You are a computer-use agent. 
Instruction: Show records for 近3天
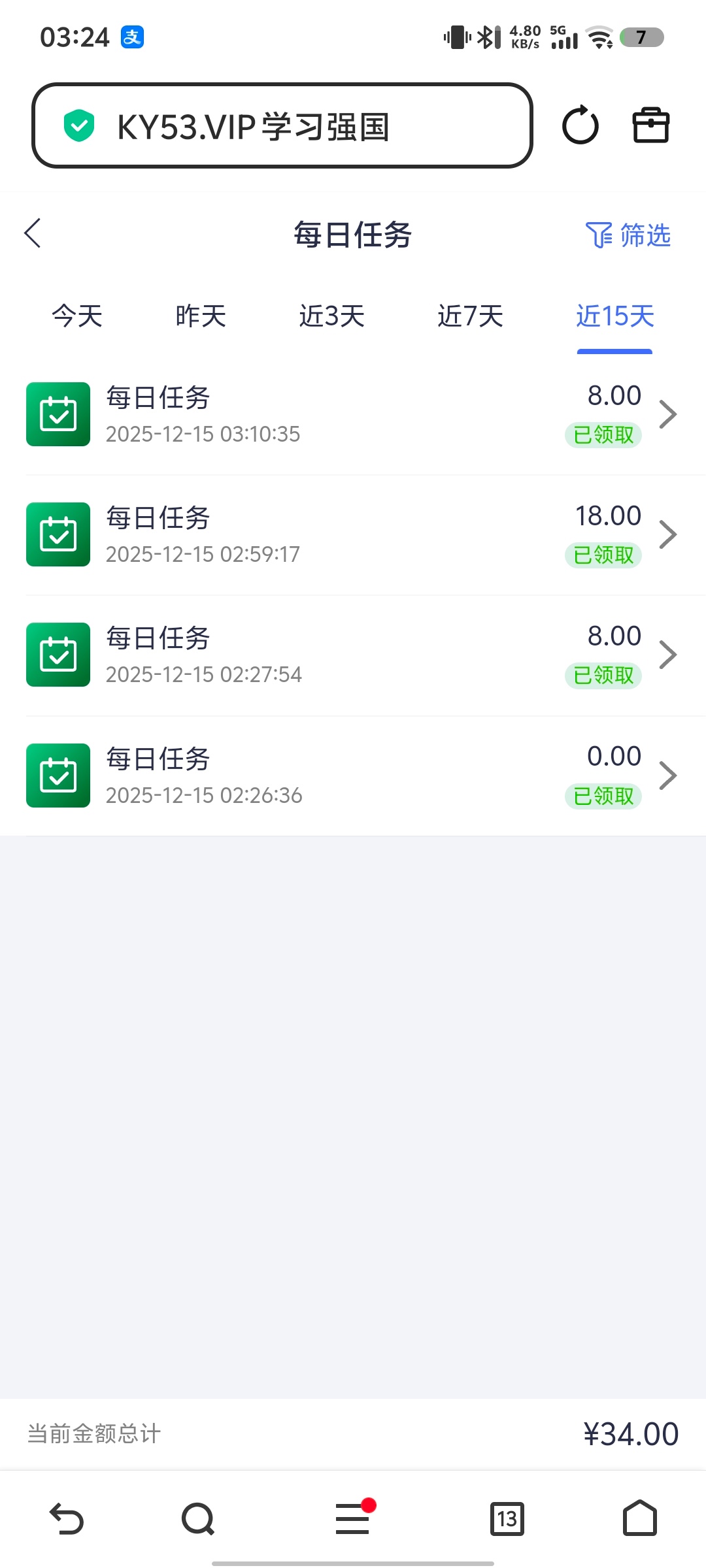pyautogui.click(x=332, y=316)
